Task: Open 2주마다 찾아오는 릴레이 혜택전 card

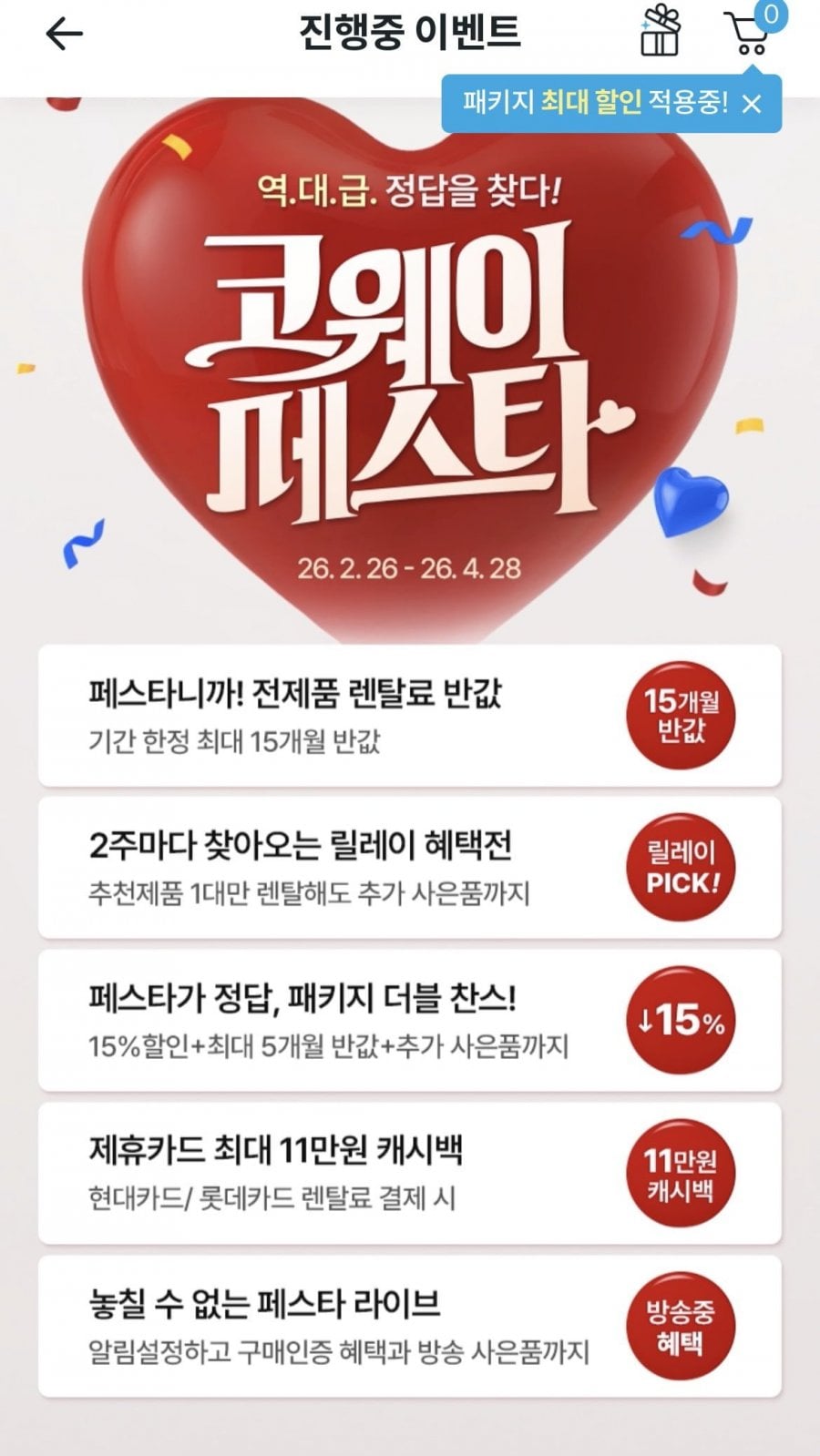Action: click(x=409, y=868)
